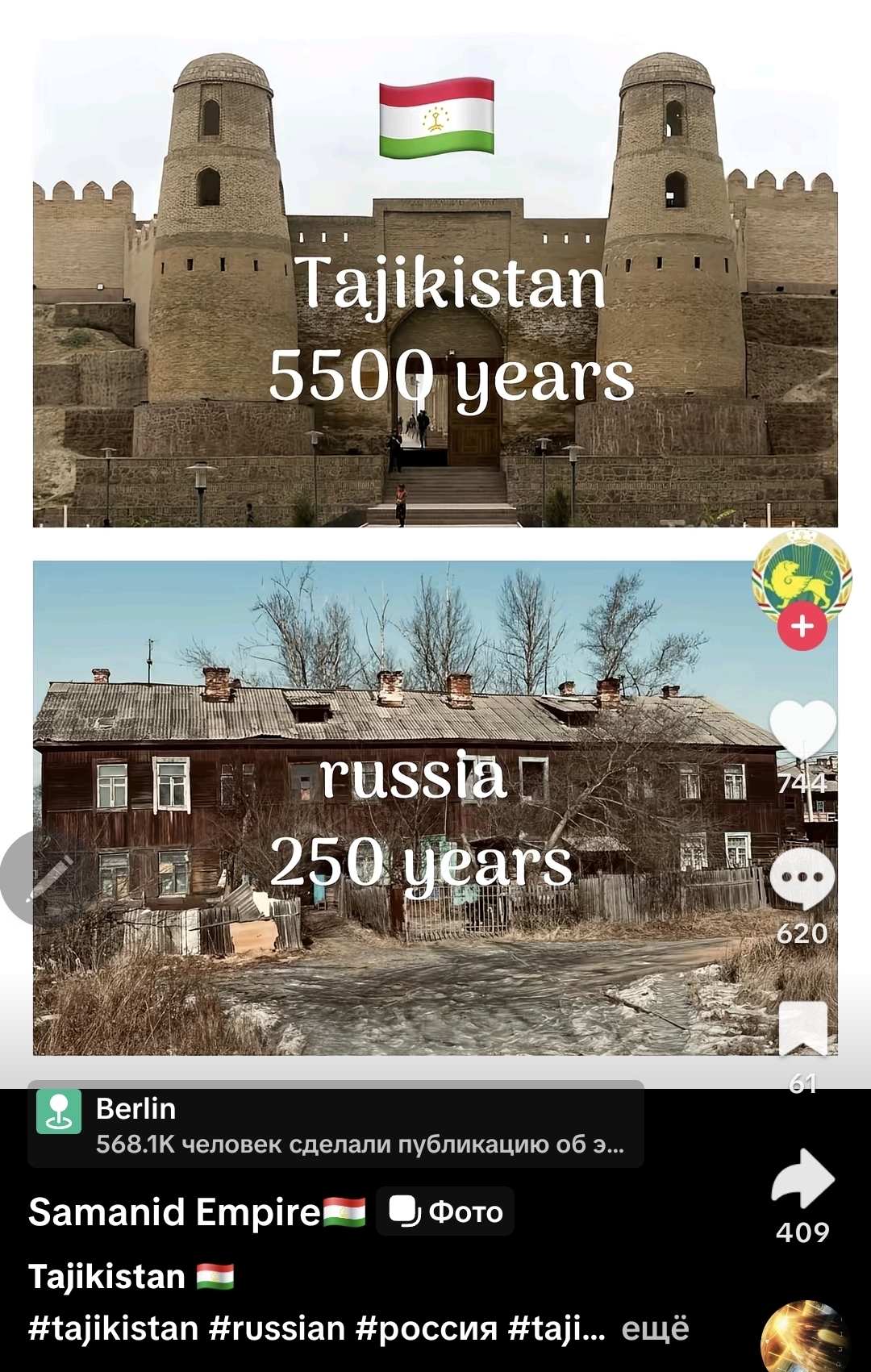Tap the floating pencil edit button

44,878
